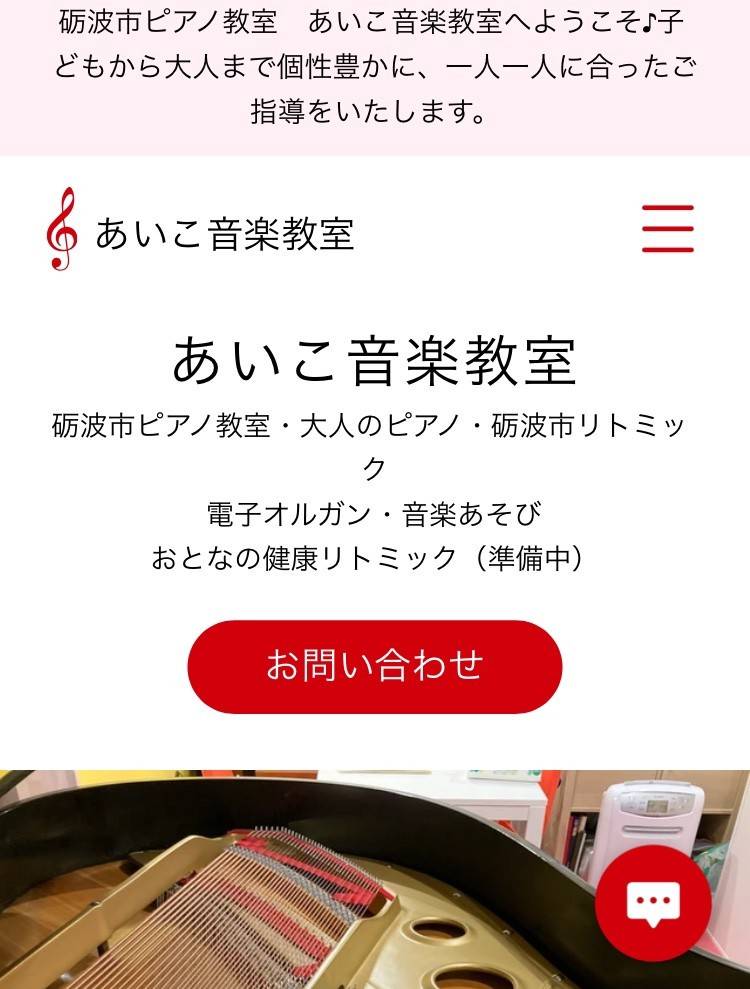This screenshot has width=750, height=989.
Task: Open the hamburger navigation menu
Action: click(x=668, y=229)
